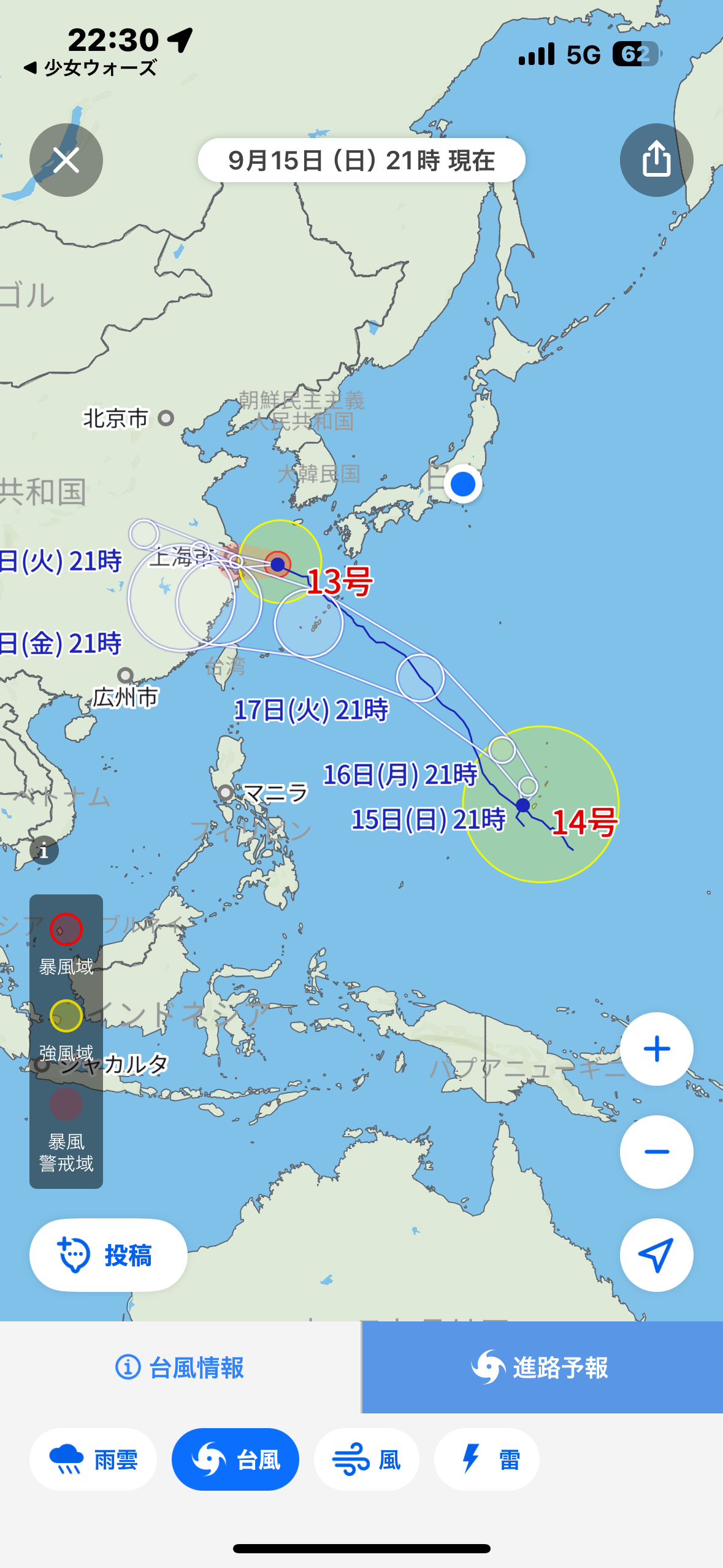This screenshot has width=723, height=1568.
Task: Tap the 投稿 post button
Action: [x=109, y=1255]
